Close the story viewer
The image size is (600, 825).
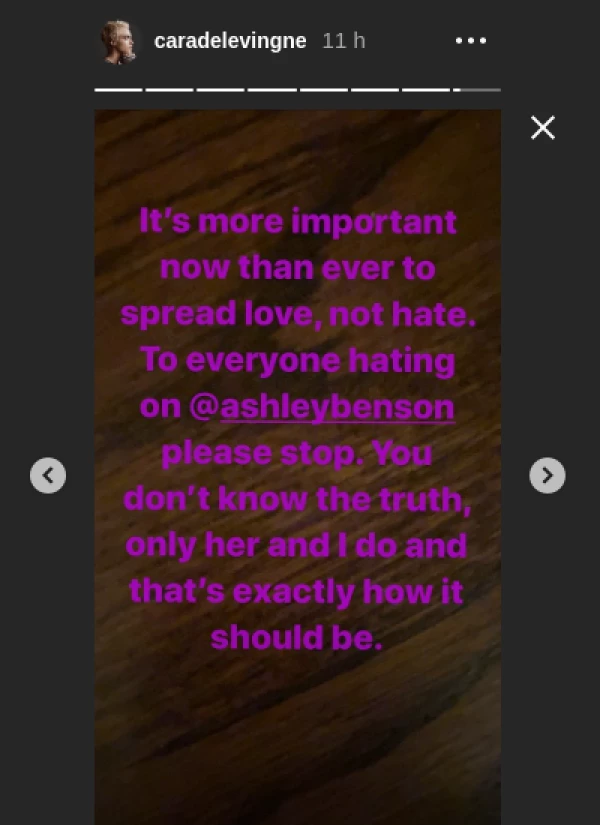(x=542, y=127)
